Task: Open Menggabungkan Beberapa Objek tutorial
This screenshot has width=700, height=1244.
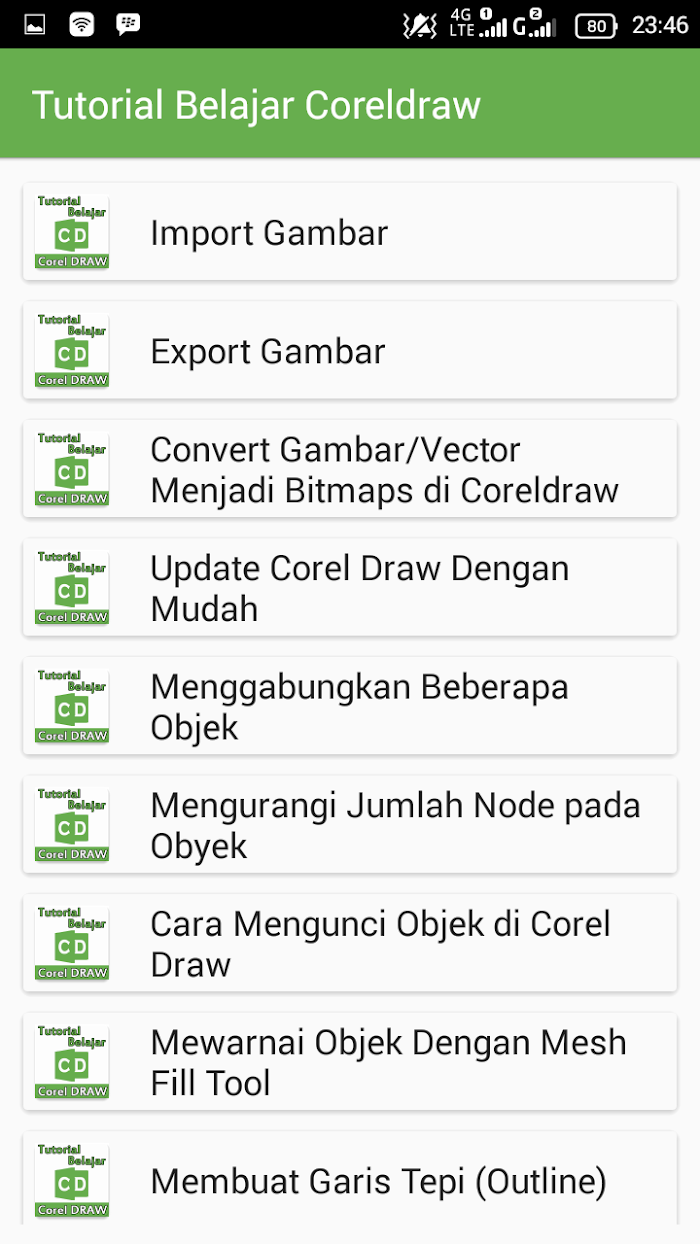Action: (350, 706)
